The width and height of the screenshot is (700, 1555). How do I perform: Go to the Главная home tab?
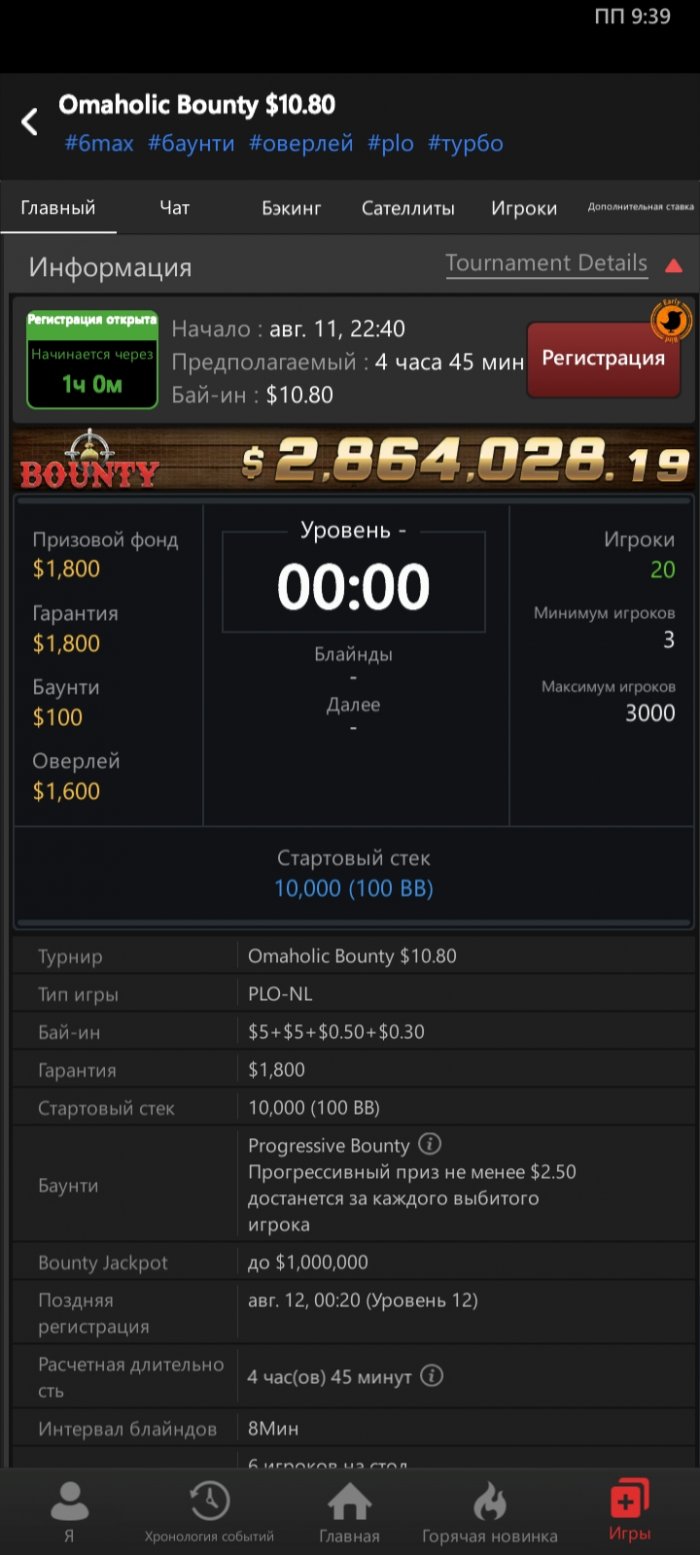click(x=349, y=1510)
